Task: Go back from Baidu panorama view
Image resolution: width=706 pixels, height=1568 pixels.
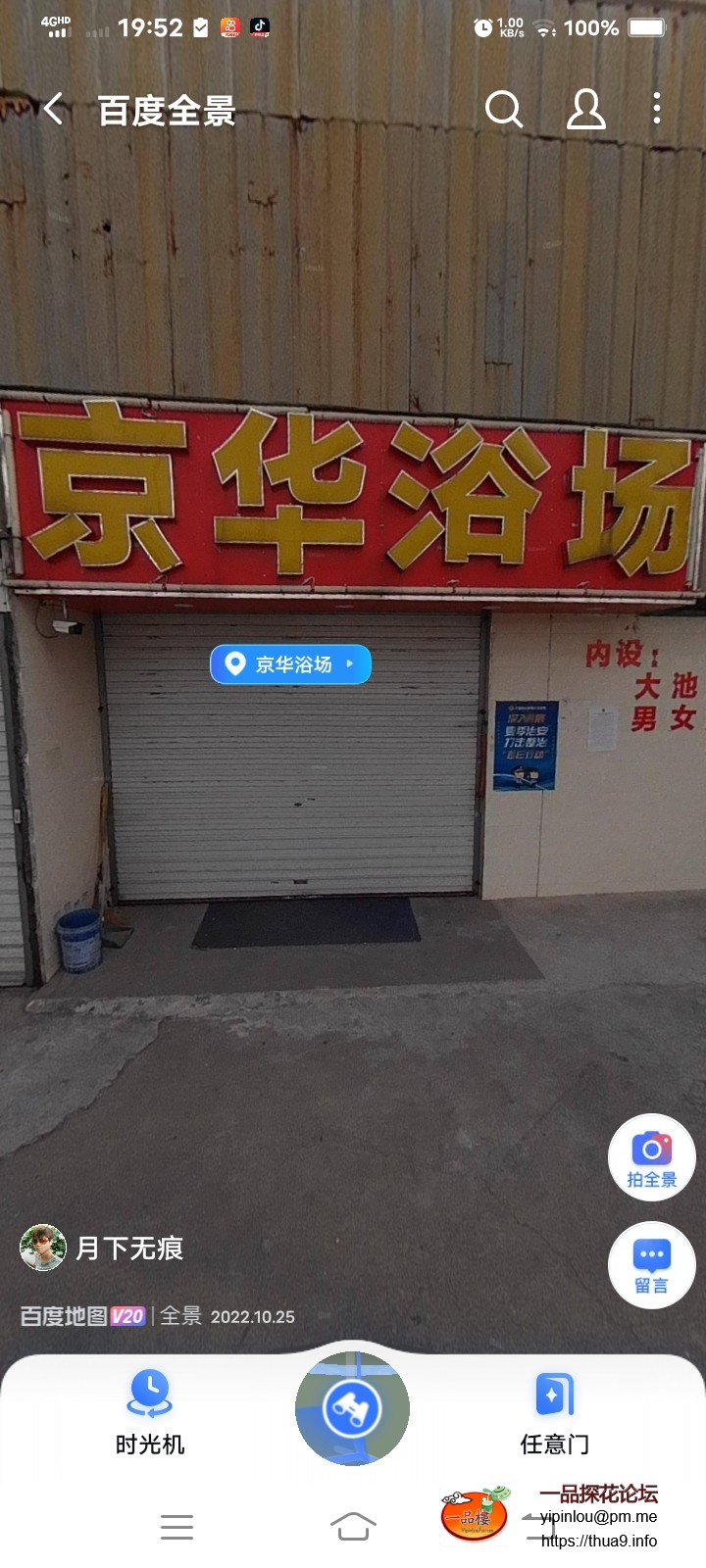Action: [x=54, y=109]
